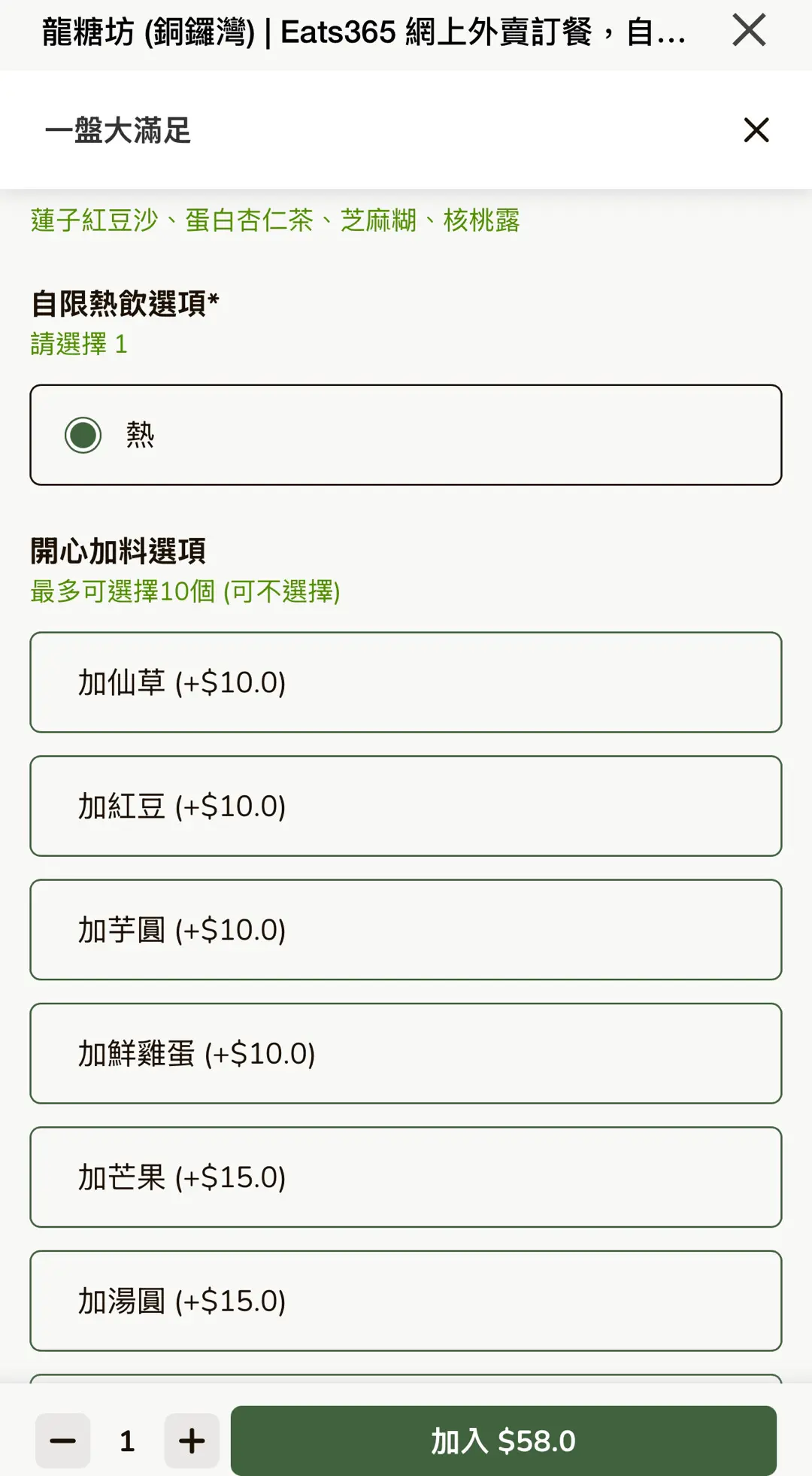812x1476 pixels.
Task: Add 加鮮雞蛋 to the order
Action: coord(406,1053)
